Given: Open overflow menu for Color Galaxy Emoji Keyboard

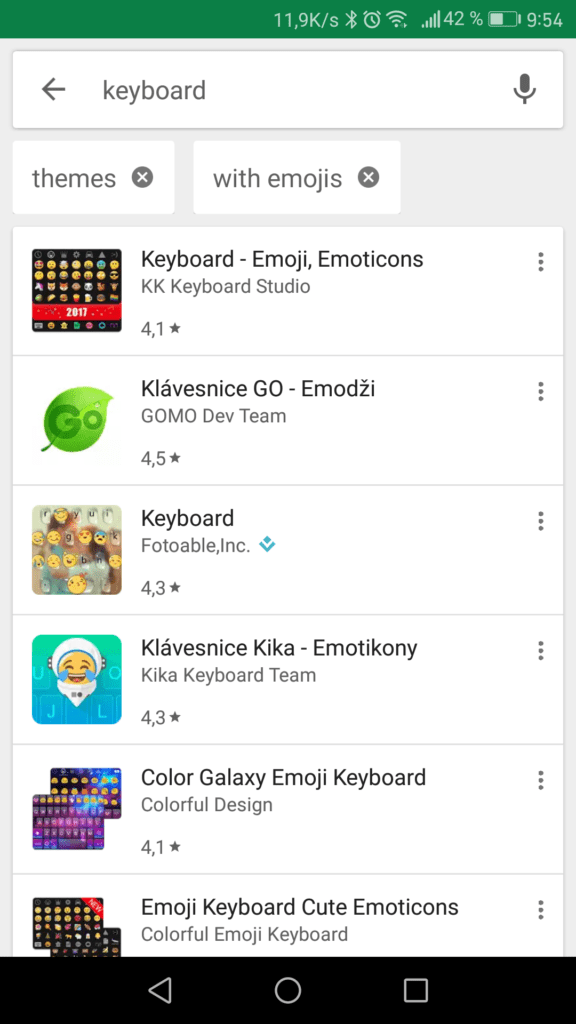Looking at the screenshot, I should 541,780.
